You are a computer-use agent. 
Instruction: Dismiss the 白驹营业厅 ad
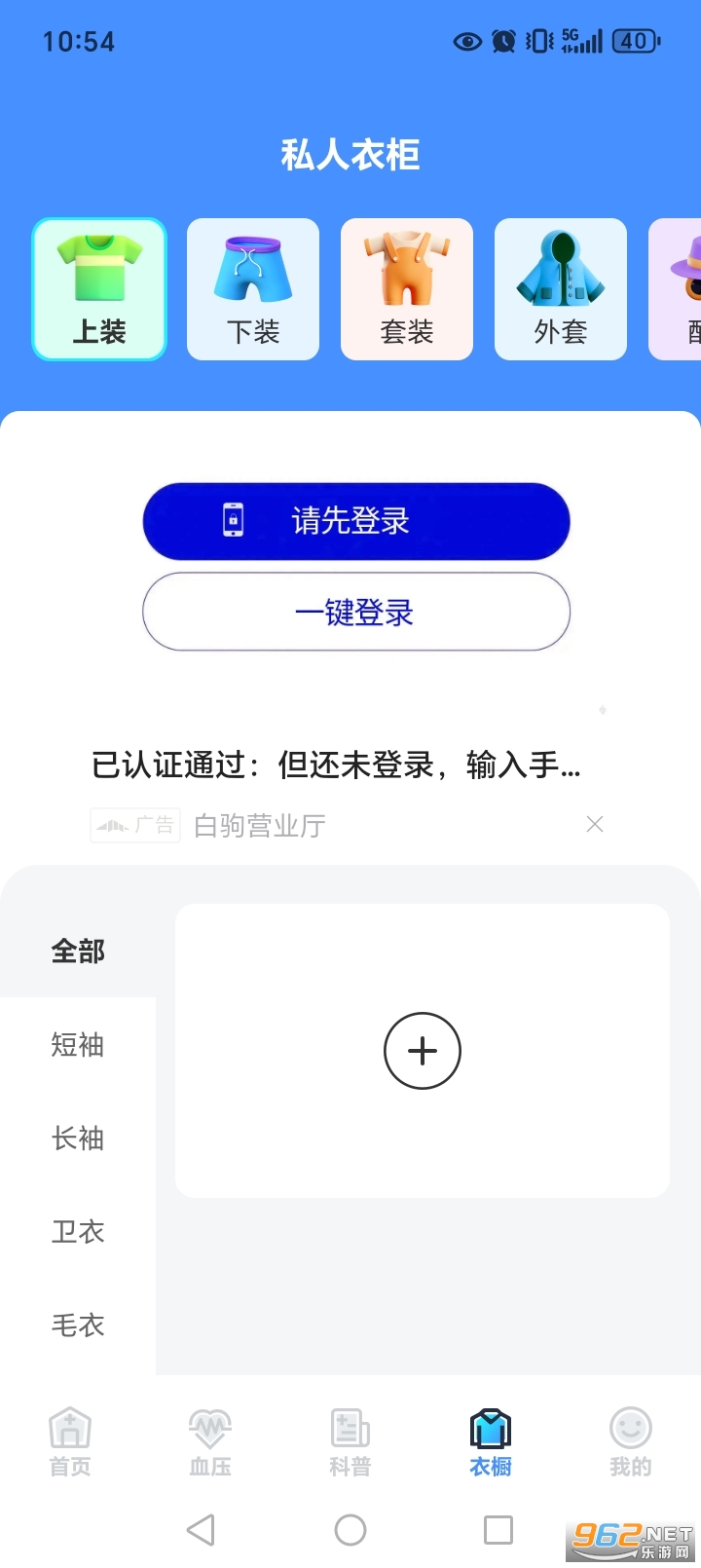(x=595, y=824)
